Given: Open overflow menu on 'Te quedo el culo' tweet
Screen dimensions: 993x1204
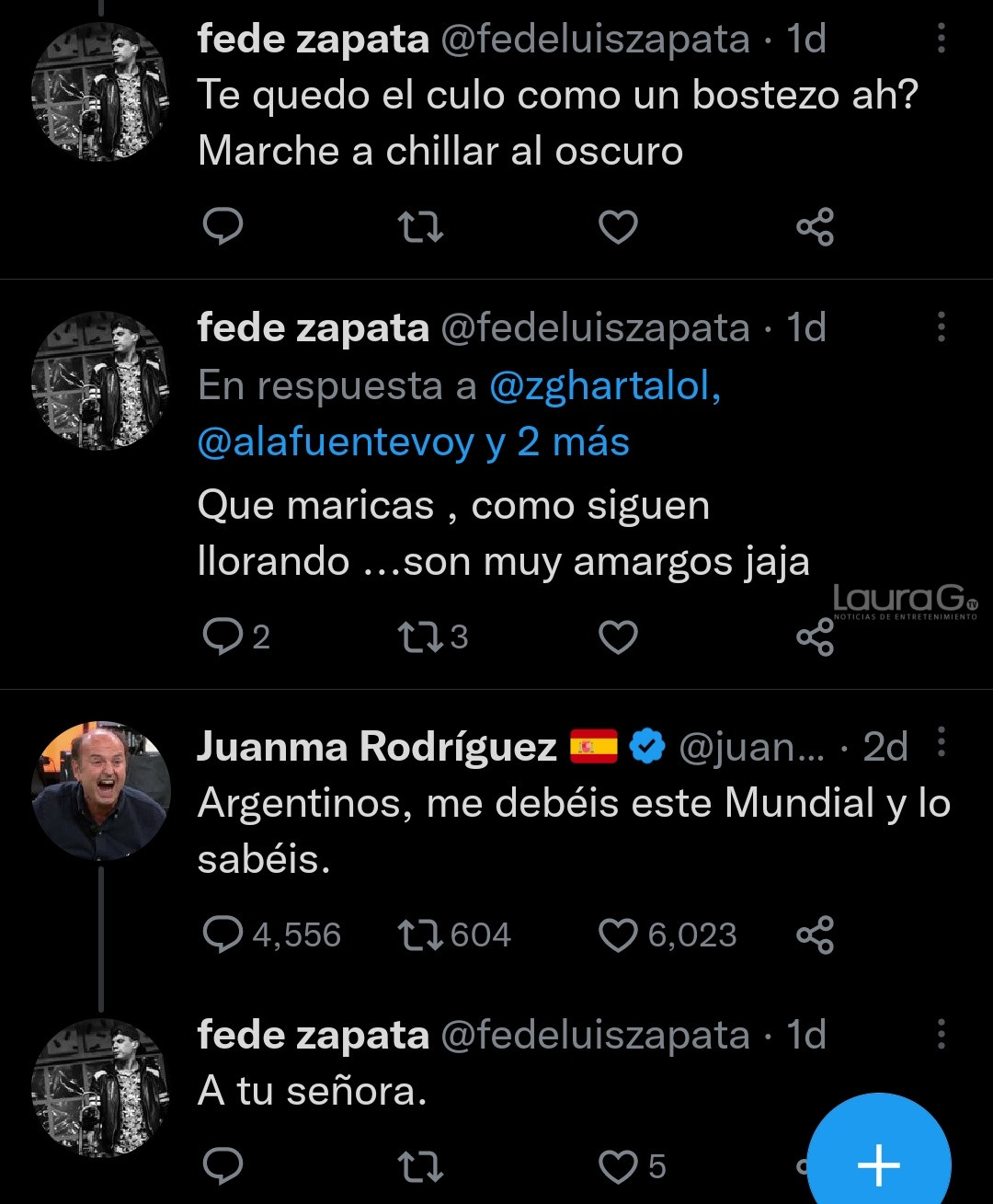Looking at the screenshot, I should click(941, 39).
